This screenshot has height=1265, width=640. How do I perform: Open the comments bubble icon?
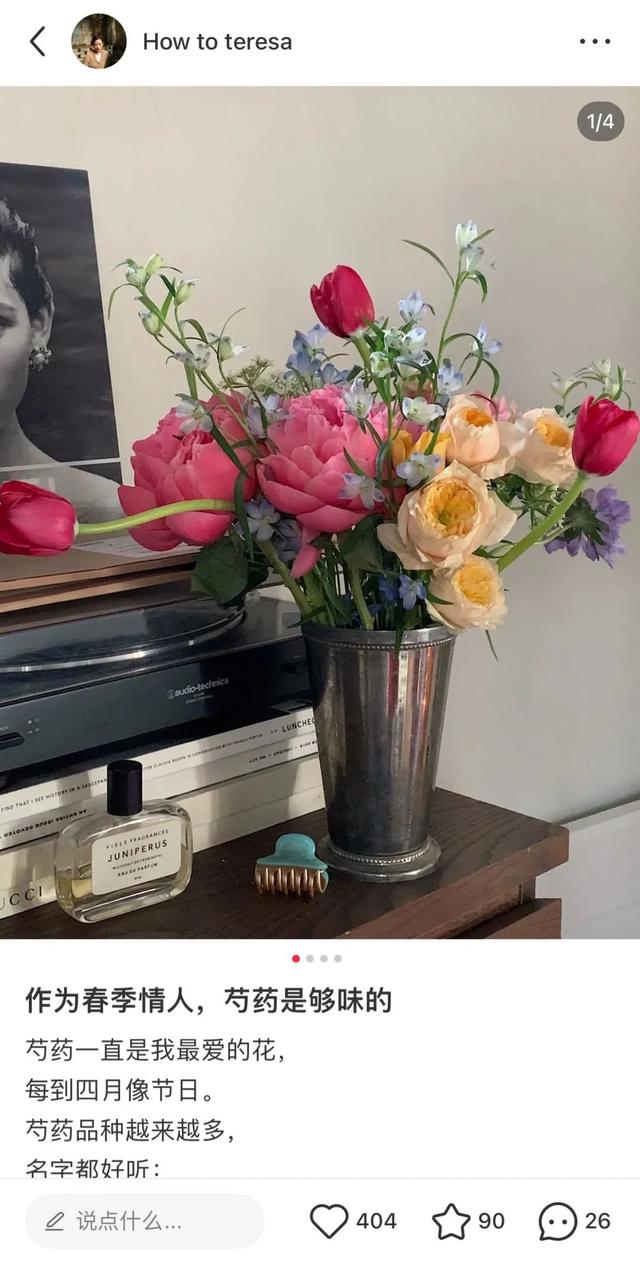tap(557, 1221)
